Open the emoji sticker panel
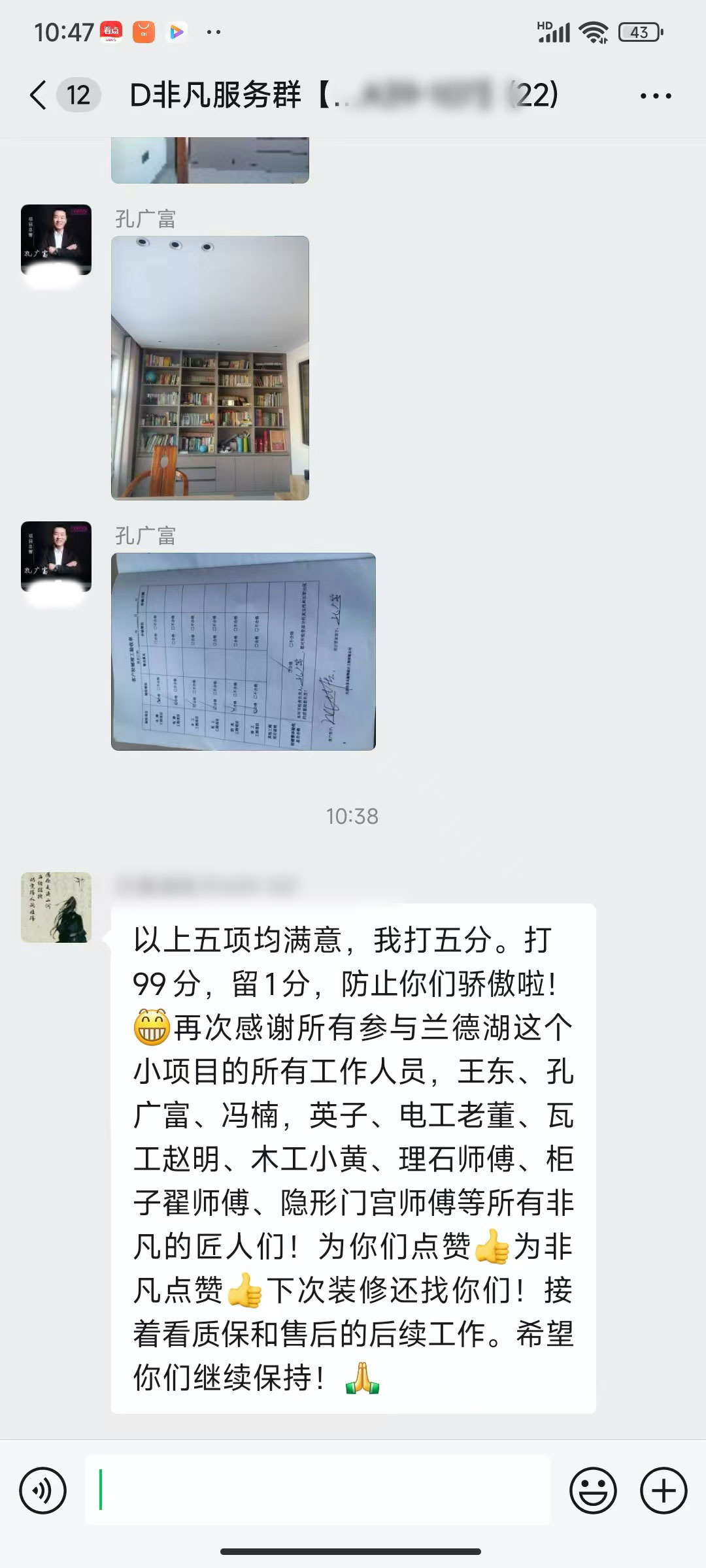The height and width of the screenshot is (1568, 706). point(593,1491)
